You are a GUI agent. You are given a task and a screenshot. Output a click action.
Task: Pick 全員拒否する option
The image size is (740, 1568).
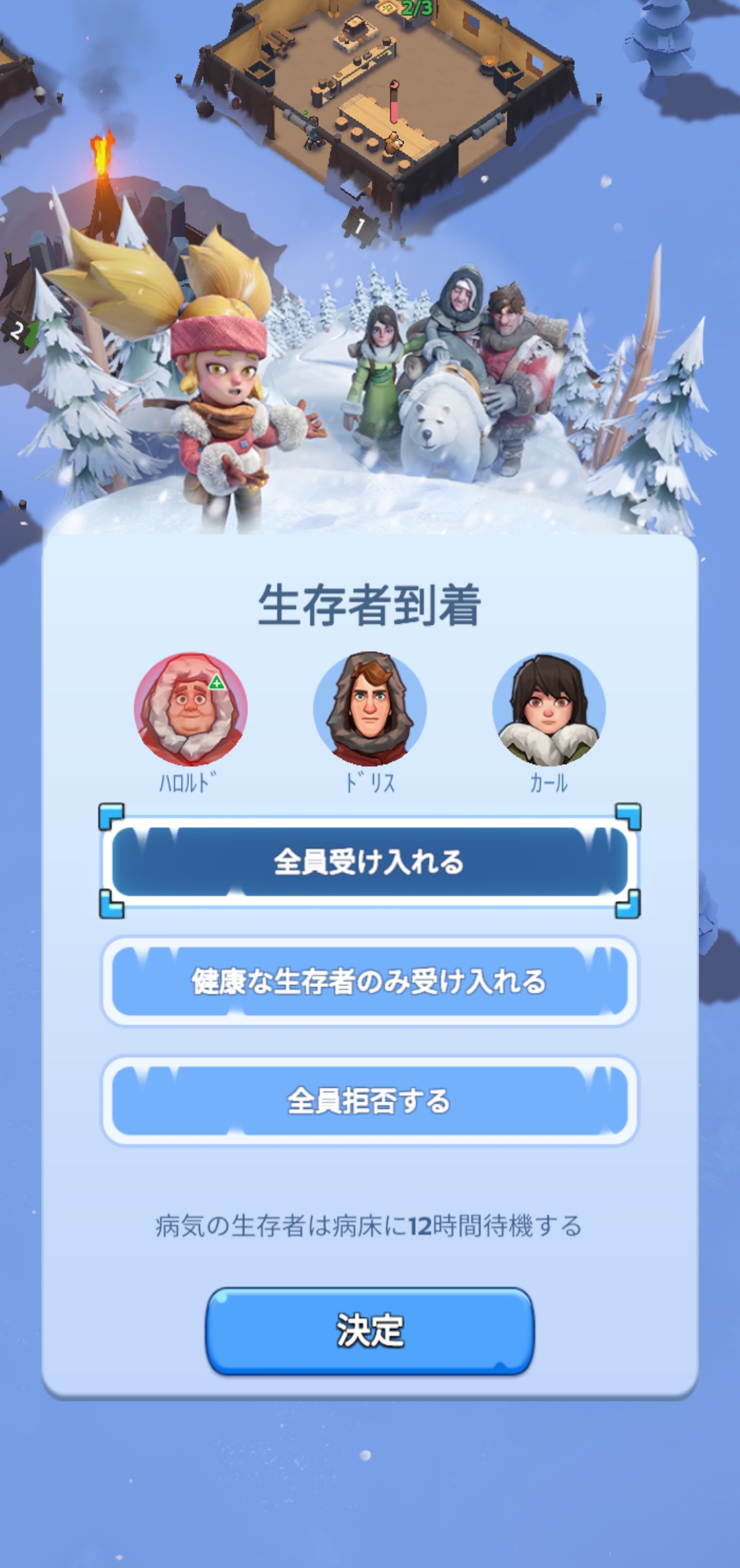[369, 1101]
